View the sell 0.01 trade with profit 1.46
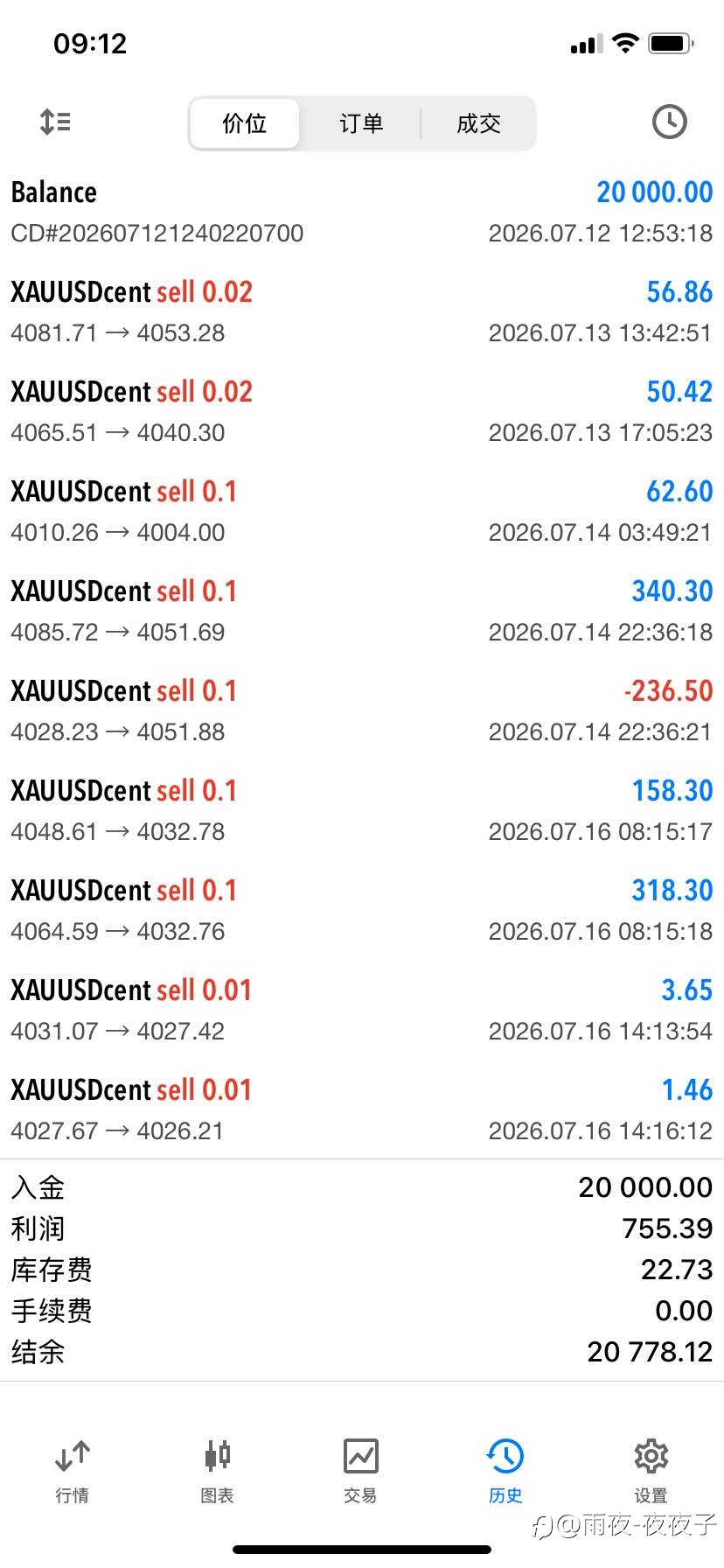 [x=362, y=1109]
